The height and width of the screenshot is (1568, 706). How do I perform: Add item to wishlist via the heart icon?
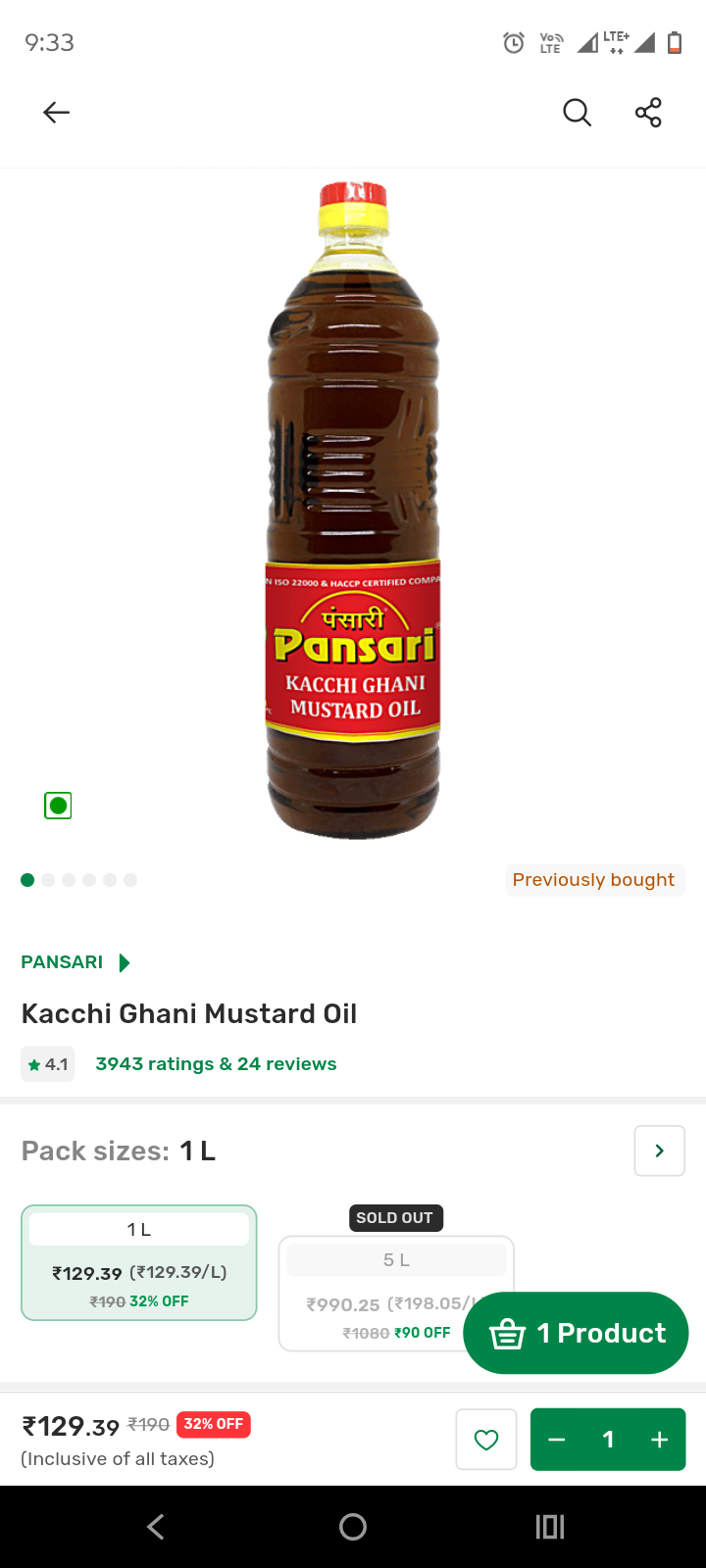(x=485, y=1439)
